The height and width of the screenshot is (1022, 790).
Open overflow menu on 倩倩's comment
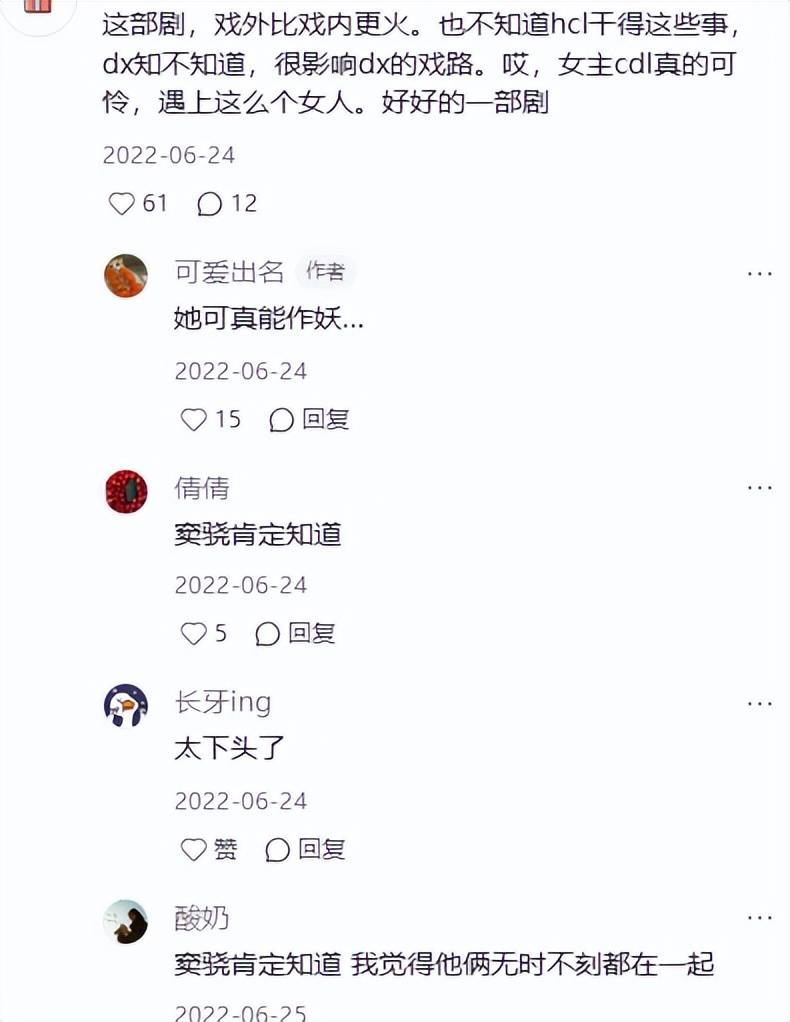point(760,488)
